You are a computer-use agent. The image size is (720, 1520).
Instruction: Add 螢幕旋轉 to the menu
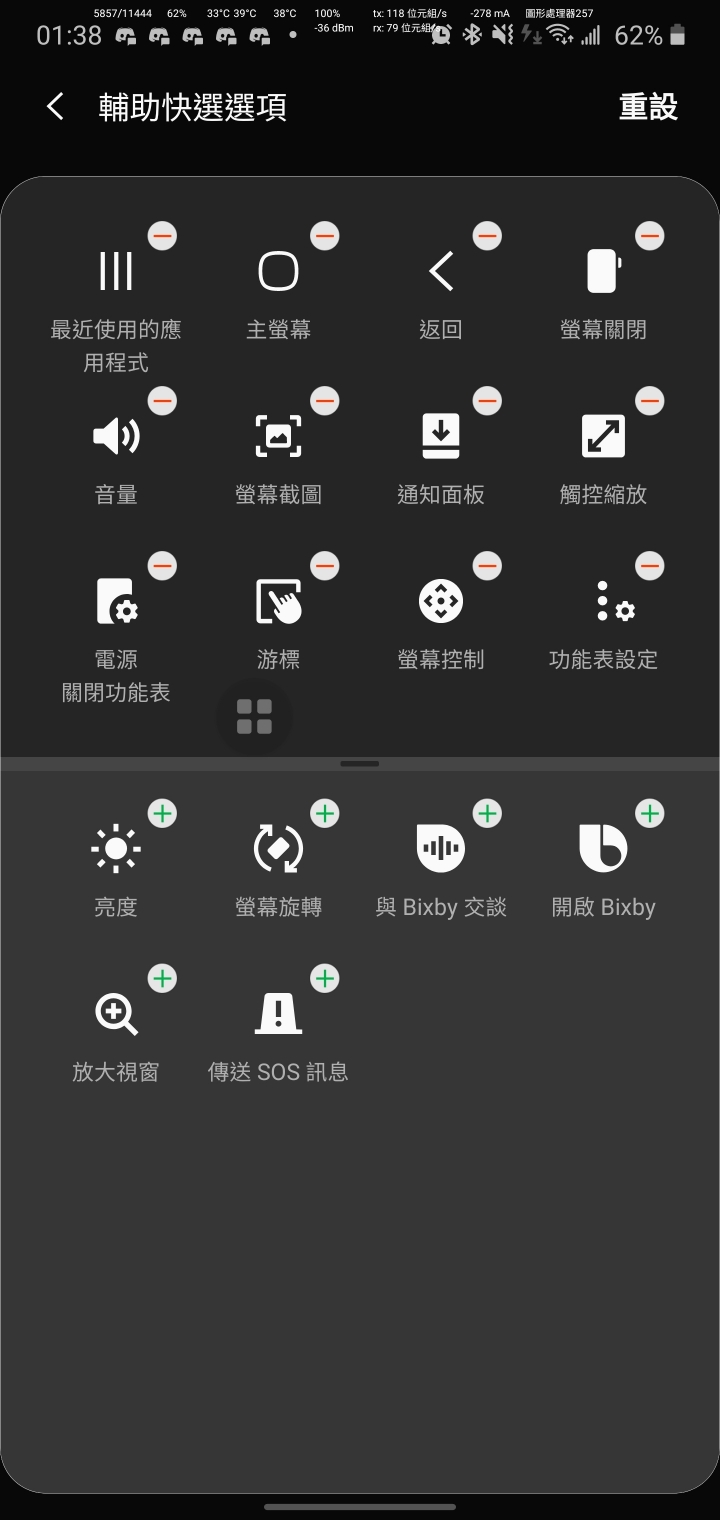(x=325, y=814)
